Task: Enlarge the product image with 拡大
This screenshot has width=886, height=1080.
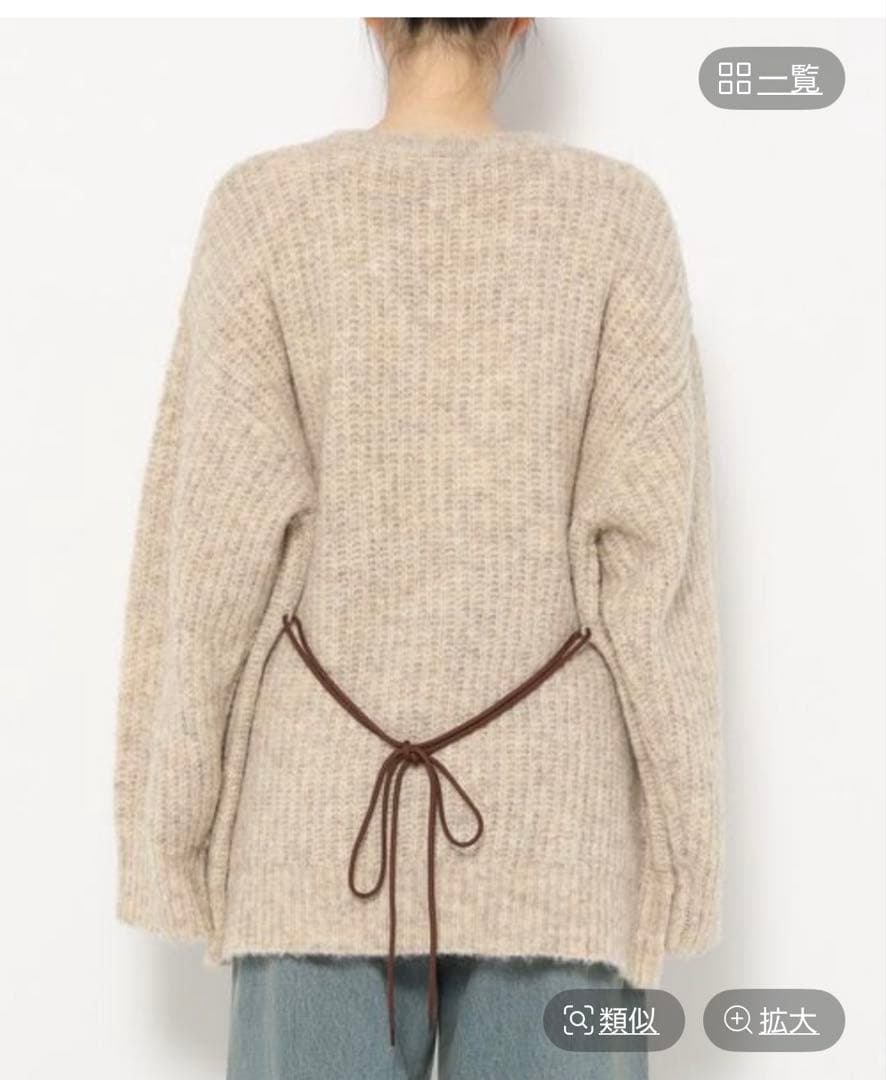Action: click(773, 1020)
